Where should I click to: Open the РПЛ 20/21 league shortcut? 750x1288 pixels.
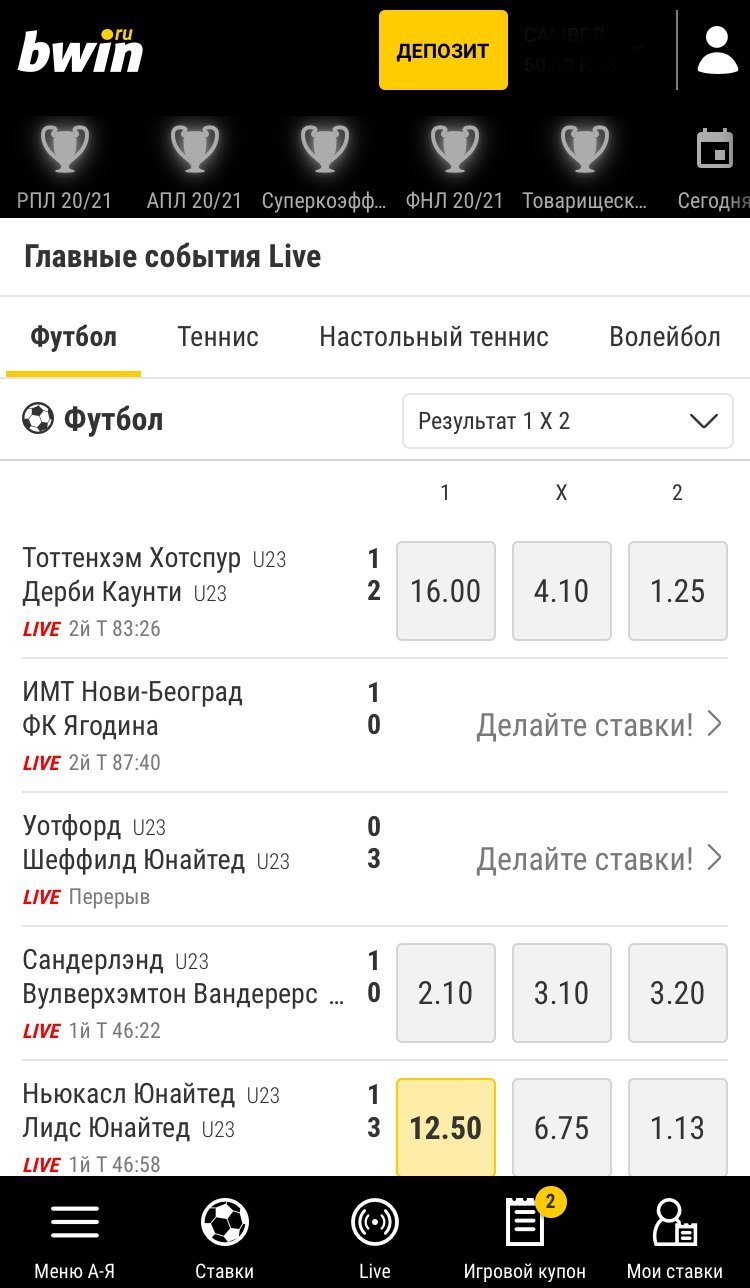[65, 167]
